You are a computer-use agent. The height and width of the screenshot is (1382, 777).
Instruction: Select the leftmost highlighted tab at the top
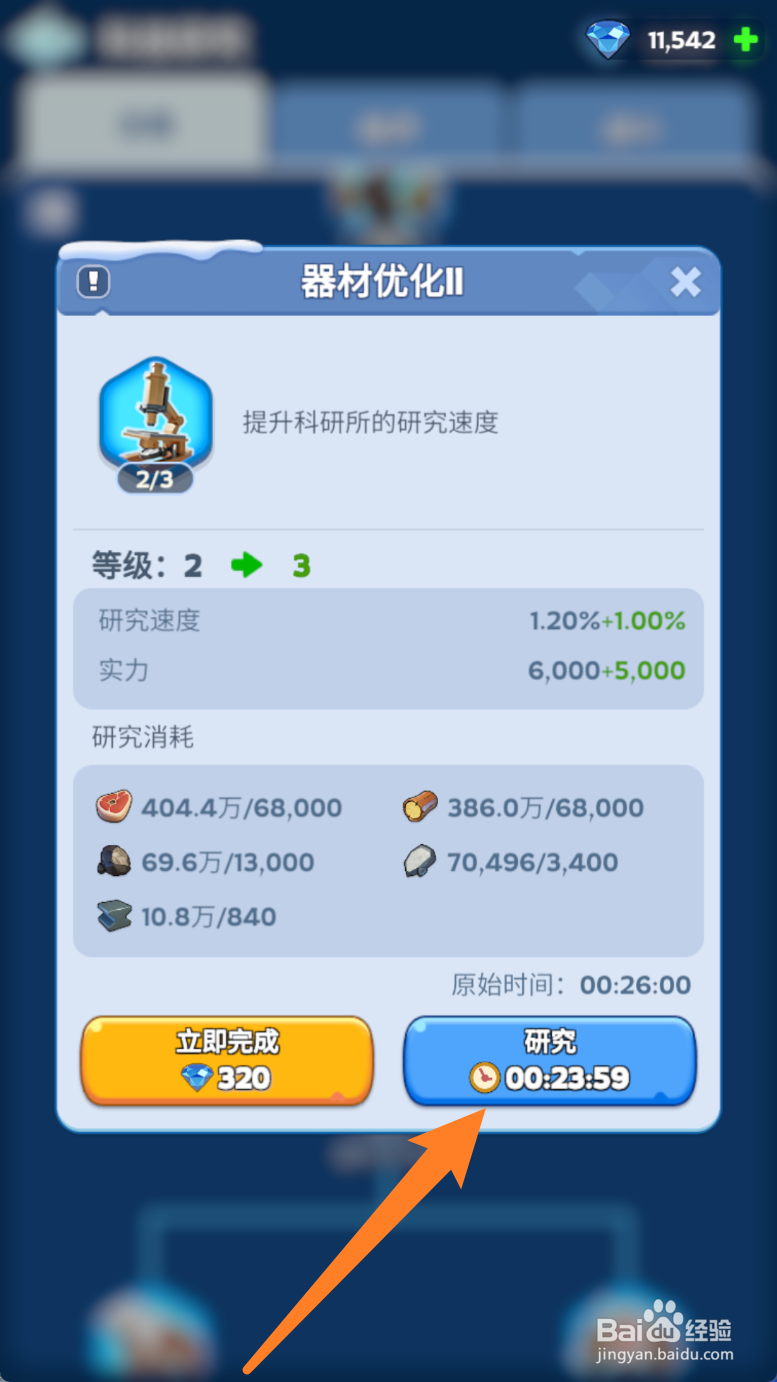point(140,120)
